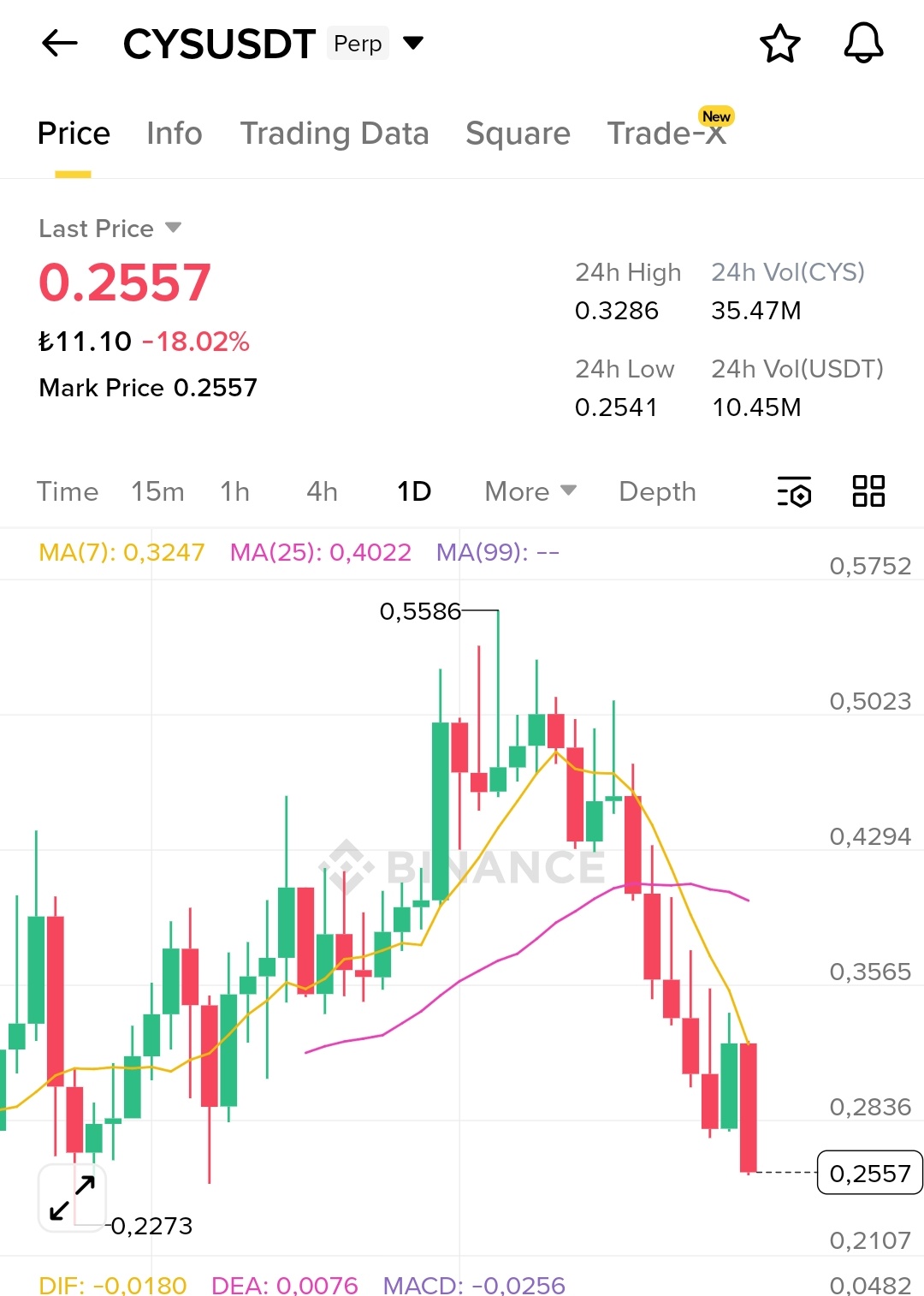Select the 15m chart interval
The width and height of the screenshot is (924, 1296).
pyautogui.click(x=157, y=491)
